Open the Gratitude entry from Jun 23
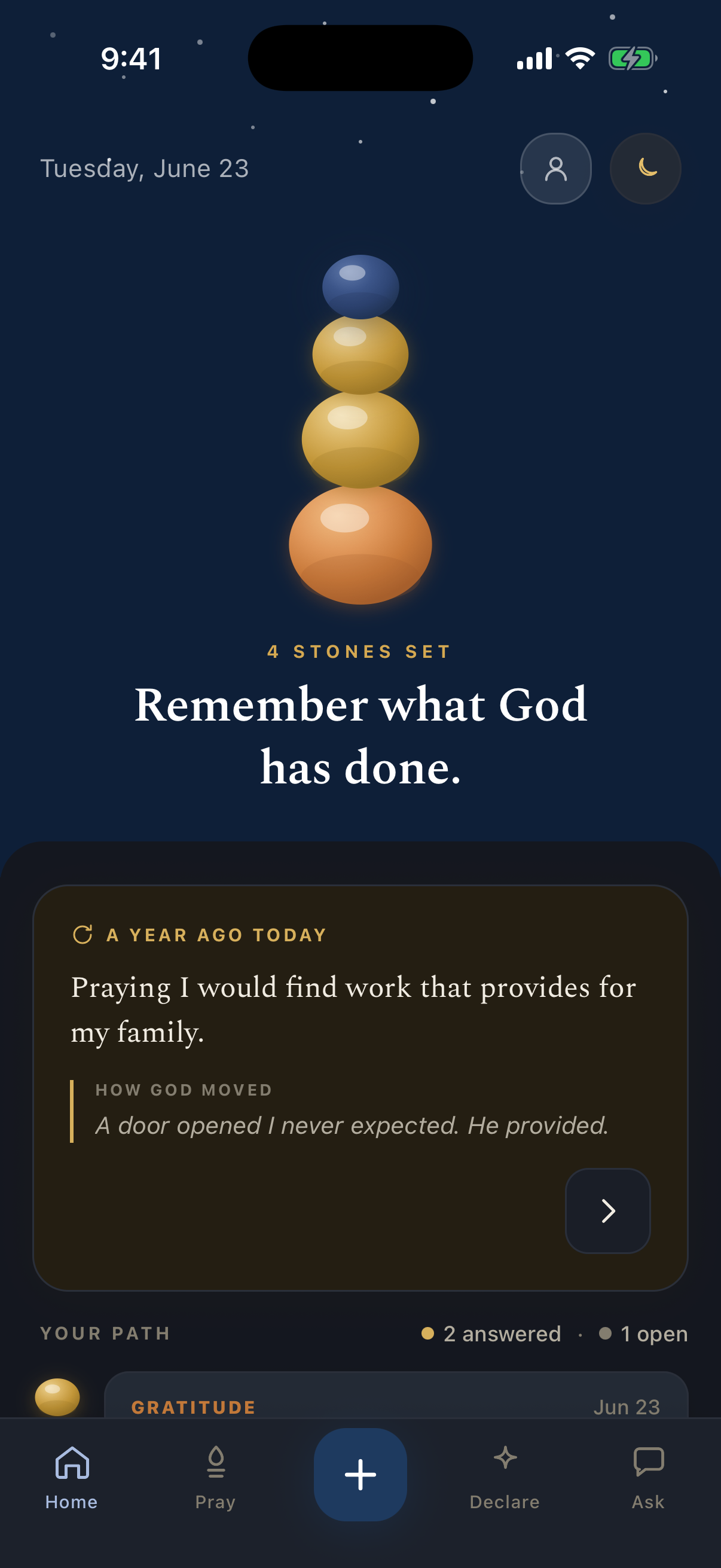This screenshot has height=1568, width=721. point(396,1395)
